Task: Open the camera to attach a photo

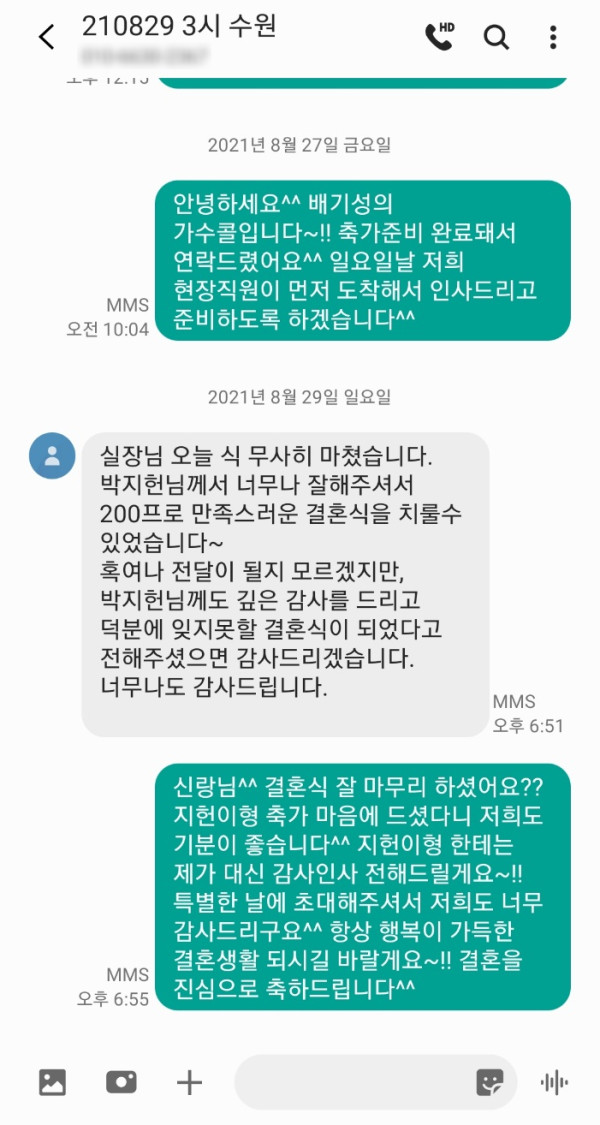Action: click(x=121, y=1081)
